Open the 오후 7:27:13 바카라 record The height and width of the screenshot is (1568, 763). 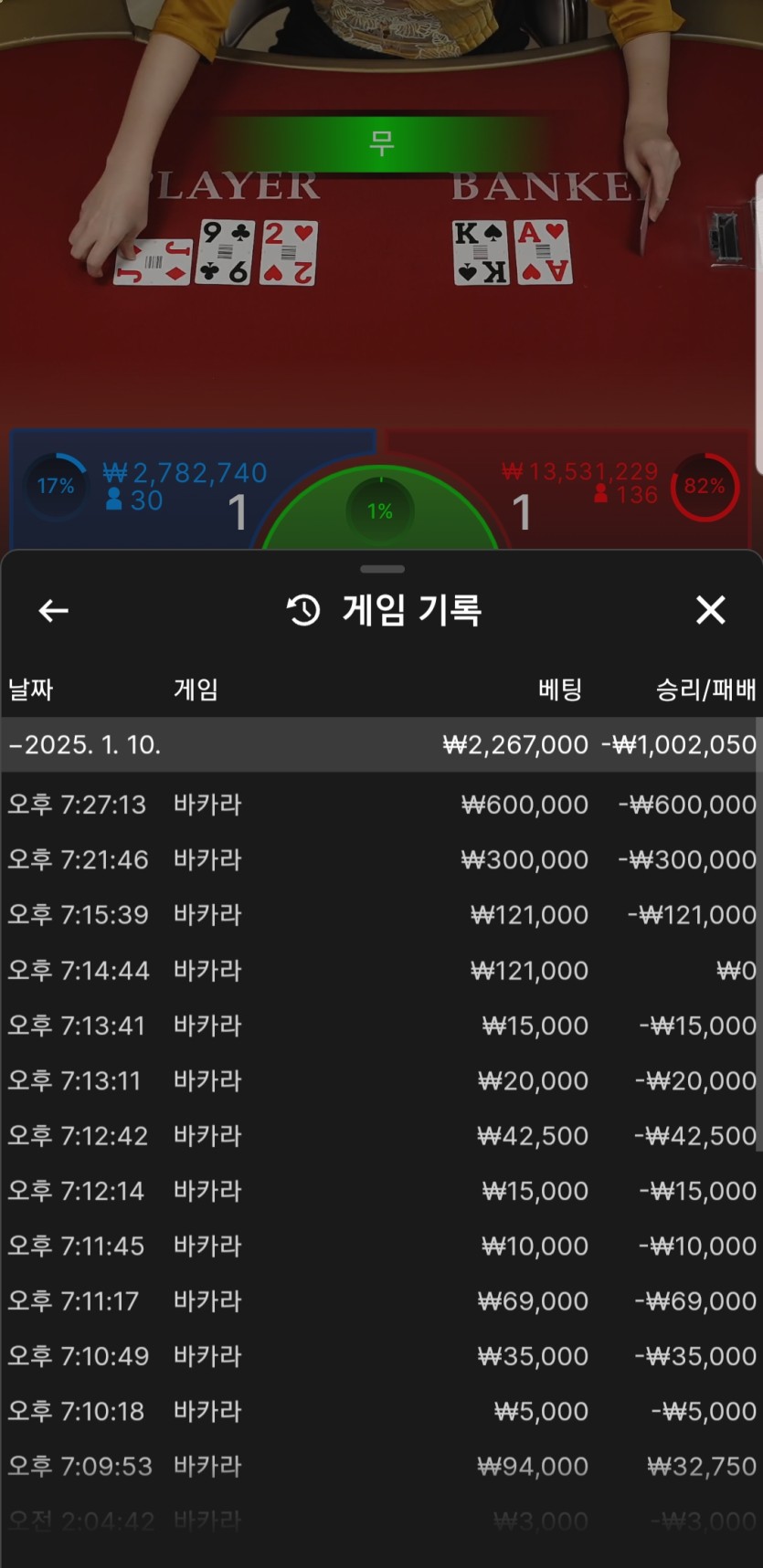pos(381,805)
